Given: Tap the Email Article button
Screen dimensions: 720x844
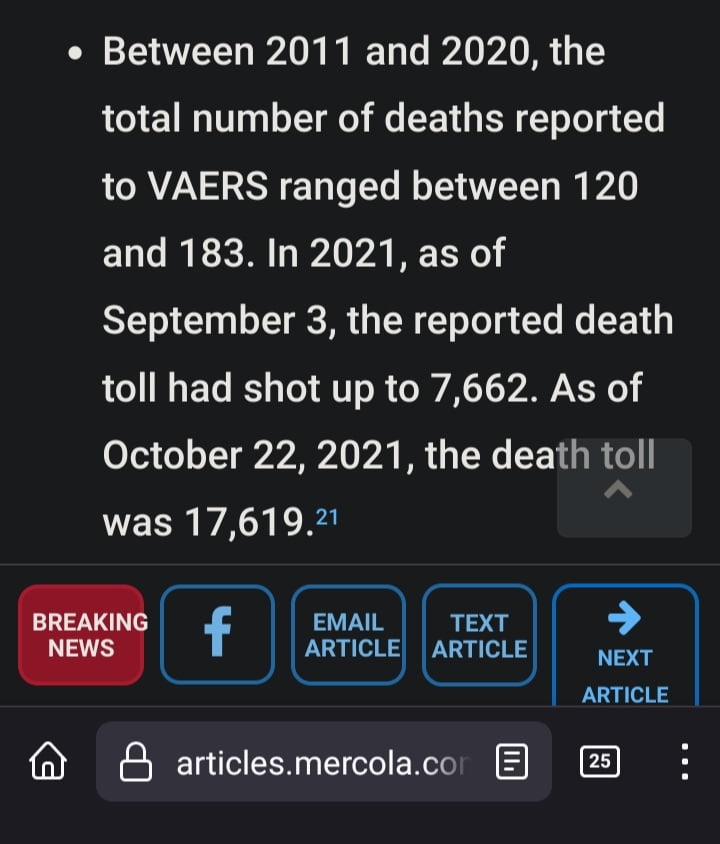Looking at the screenshot, I should pyautogui.click(x=348, y=635).
